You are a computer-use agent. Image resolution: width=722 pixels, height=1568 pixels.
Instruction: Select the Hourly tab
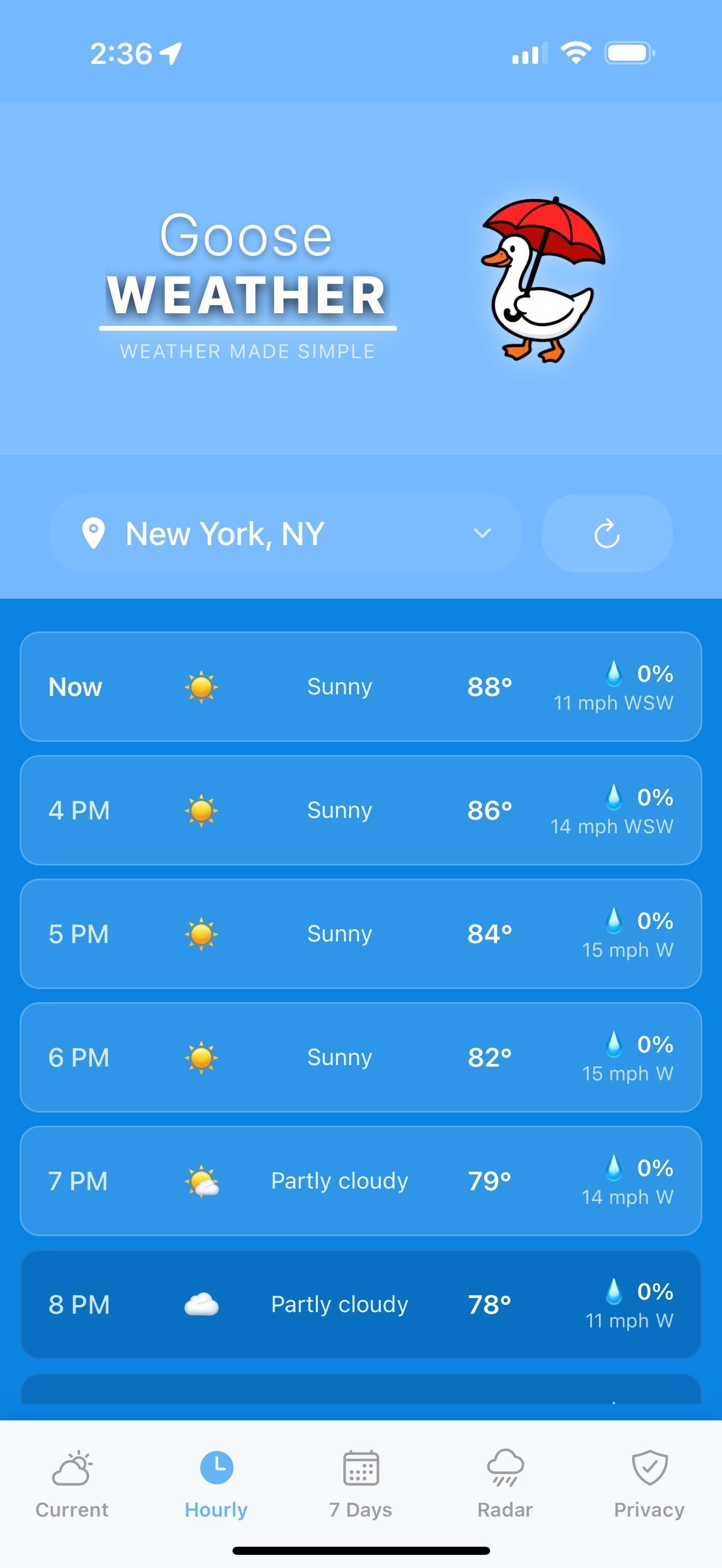tap(216, 1483)
